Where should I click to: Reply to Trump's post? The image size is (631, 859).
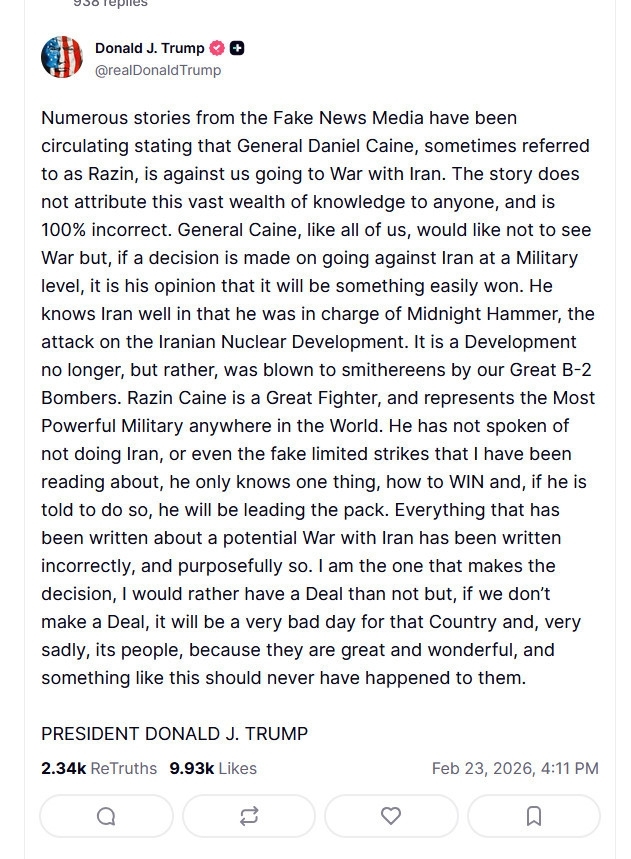point(106,816)
